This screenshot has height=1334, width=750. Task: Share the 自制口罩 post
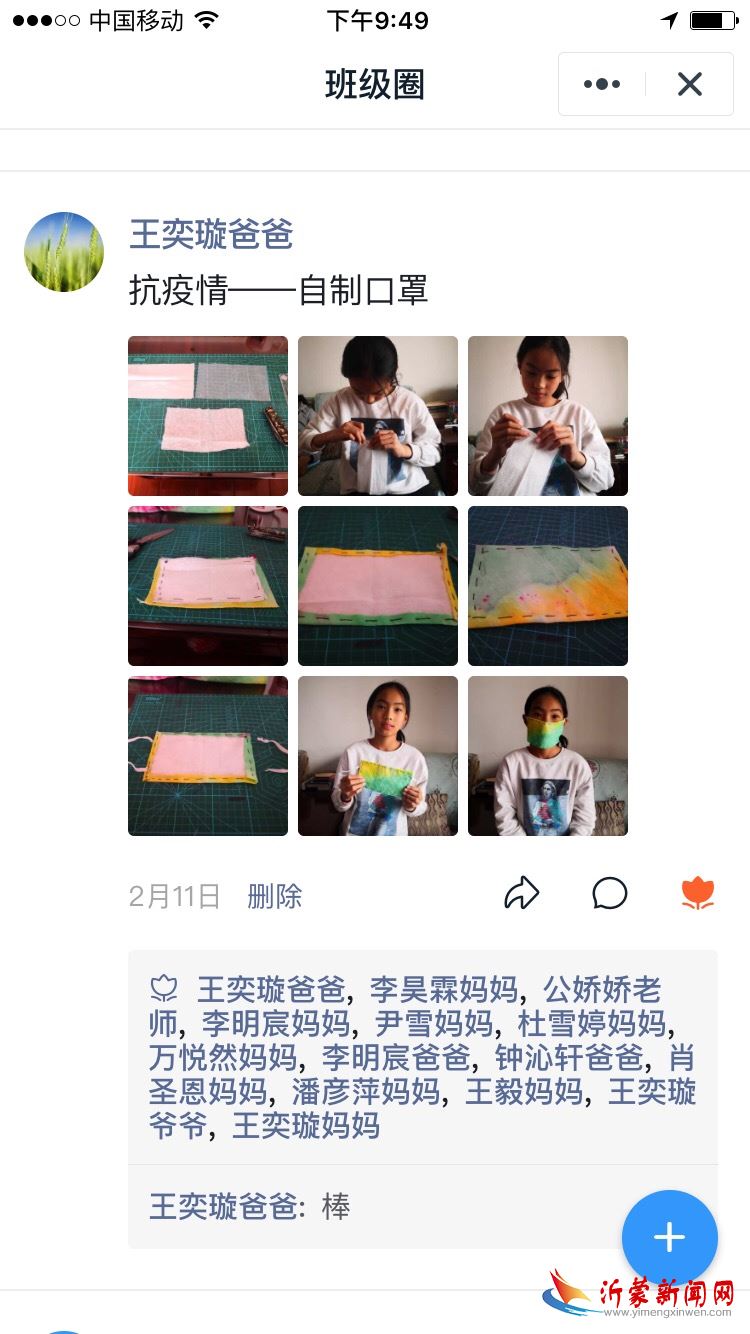pos(521,893)
